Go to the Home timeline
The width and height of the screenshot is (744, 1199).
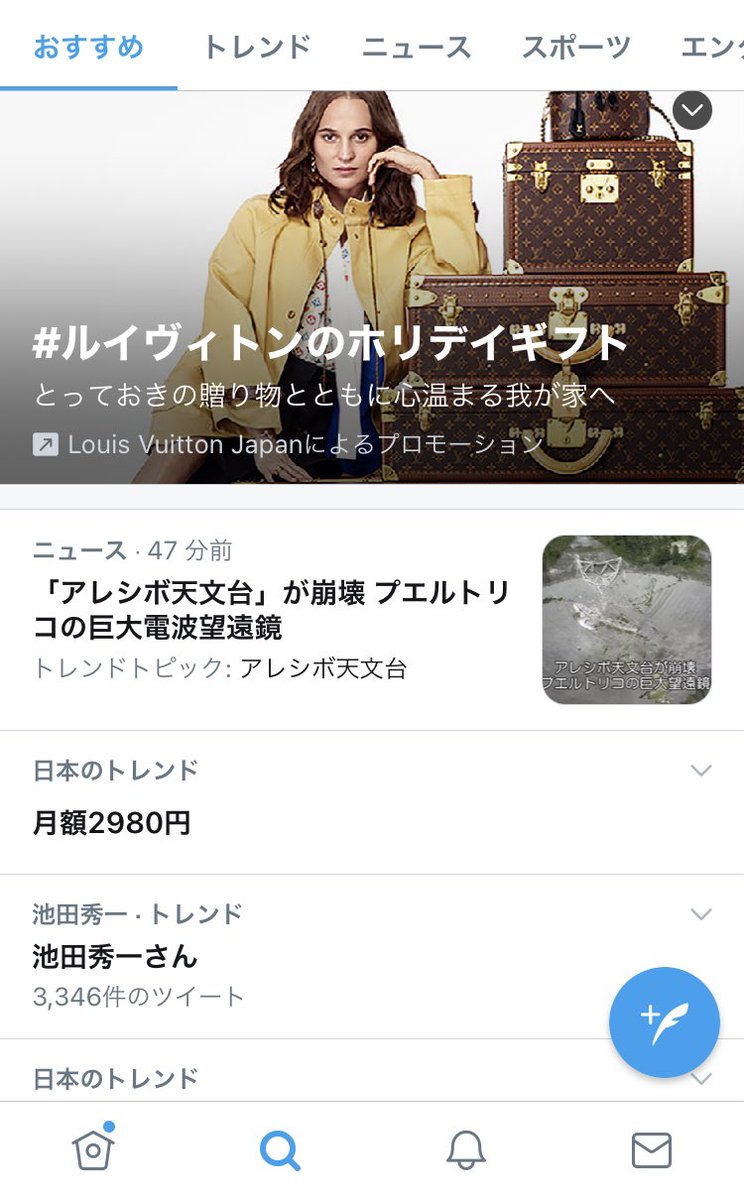[93, 1150]
